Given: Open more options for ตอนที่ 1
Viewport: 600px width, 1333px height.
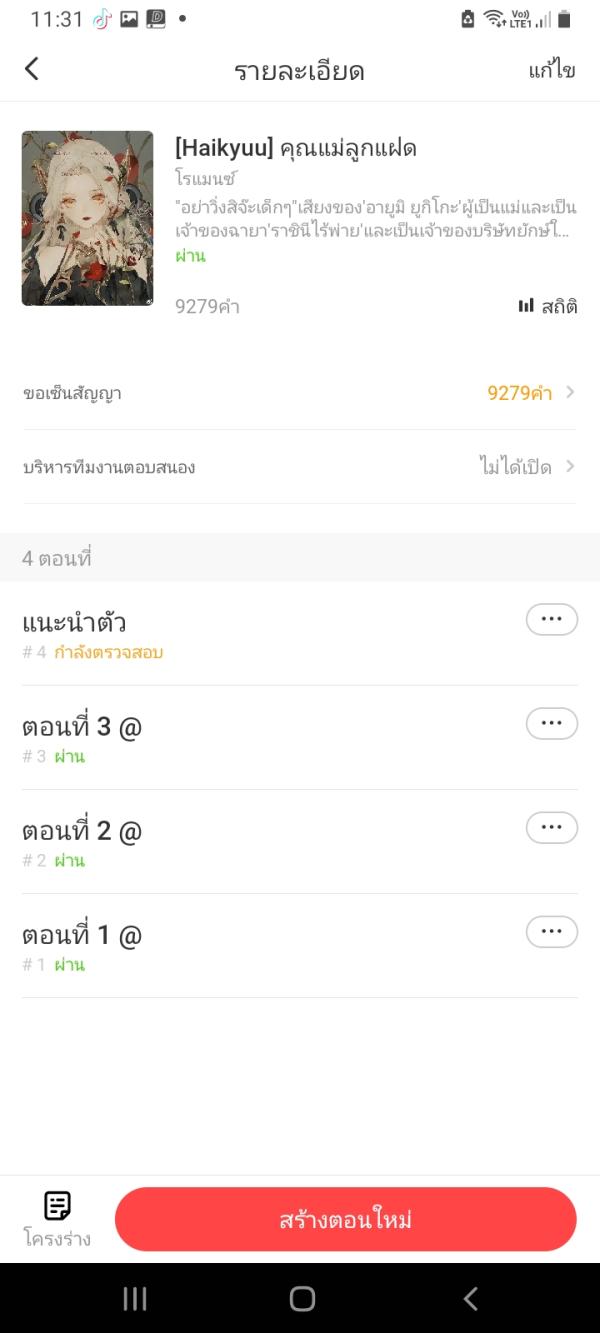Looking at the screenshot, I should 551,931.
